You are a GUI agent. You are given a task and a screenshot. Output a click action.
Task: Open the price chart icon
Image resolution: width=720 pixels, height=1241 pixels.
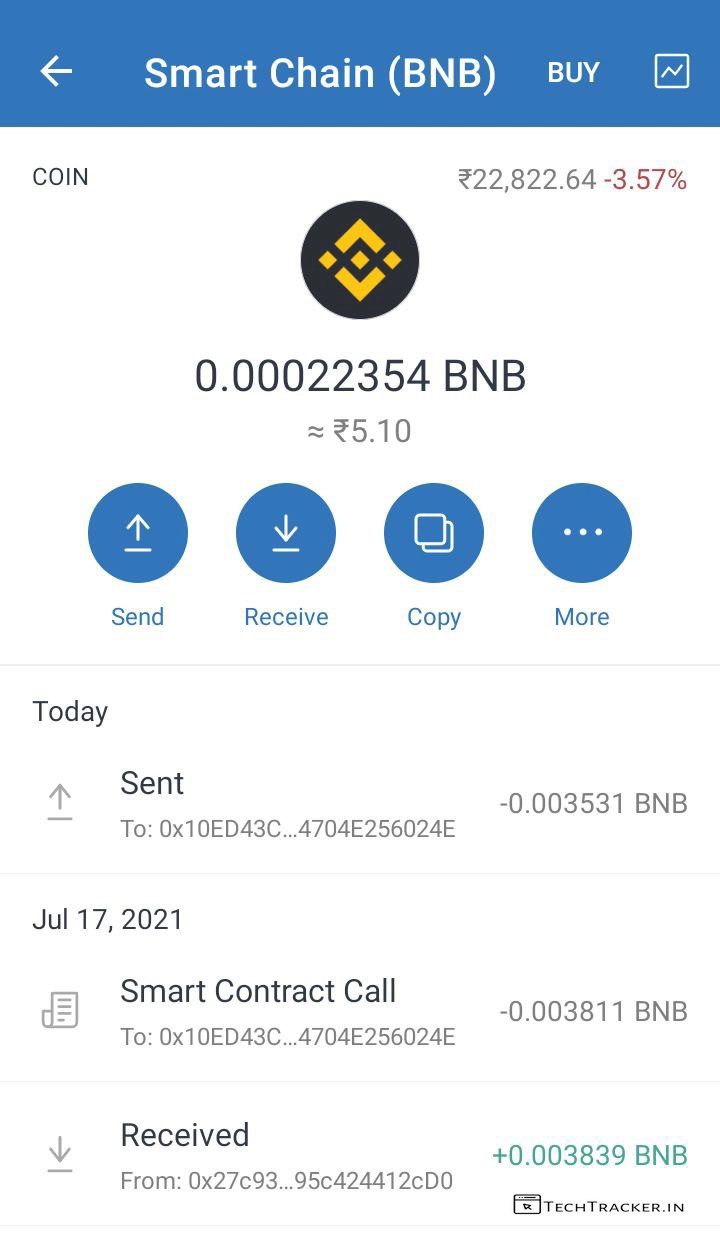point(671,71)
